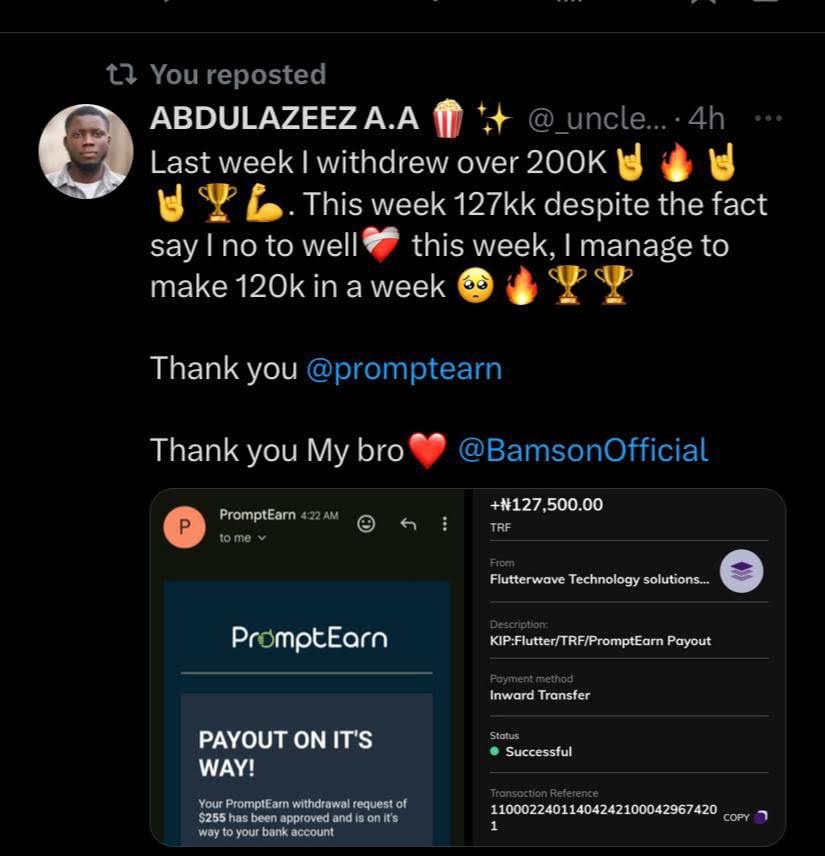Expand the ₦127,500.00 transfer receipt image
The image size is (825, 856).
[628, 667]
